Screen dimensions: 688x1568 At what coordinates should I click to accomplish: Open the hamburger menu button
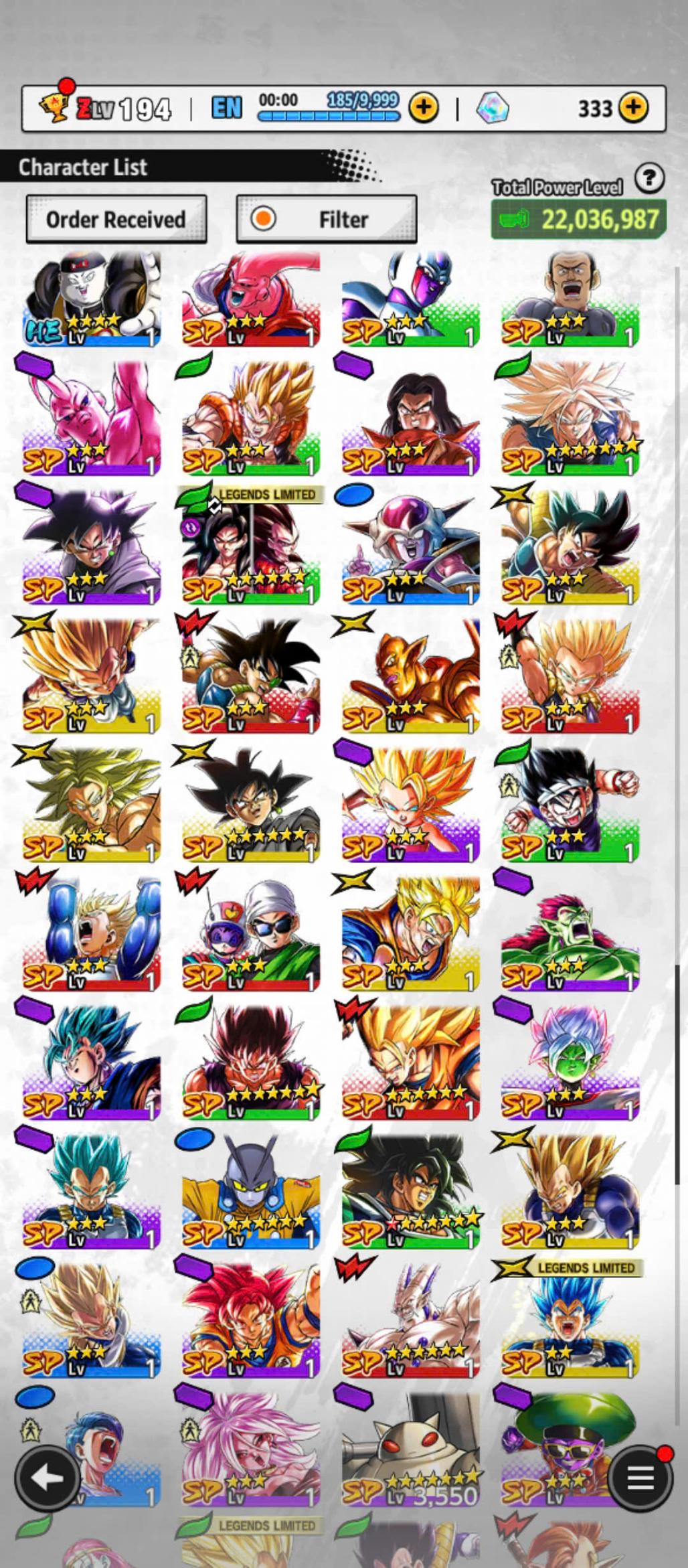(640, 1477)
